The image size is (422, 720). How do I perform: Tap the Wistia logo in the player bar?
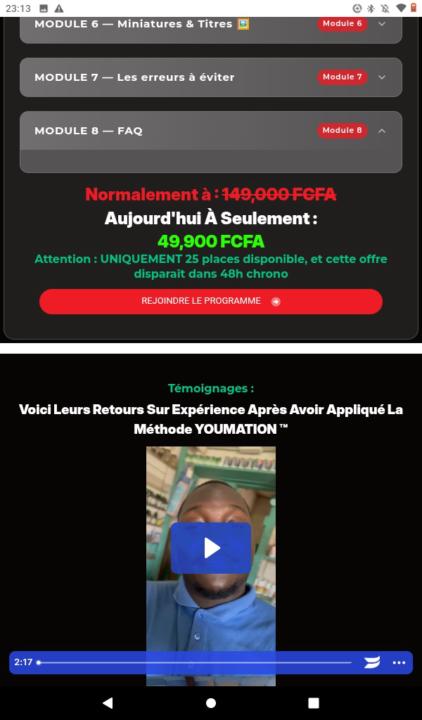tap(372, 663)
